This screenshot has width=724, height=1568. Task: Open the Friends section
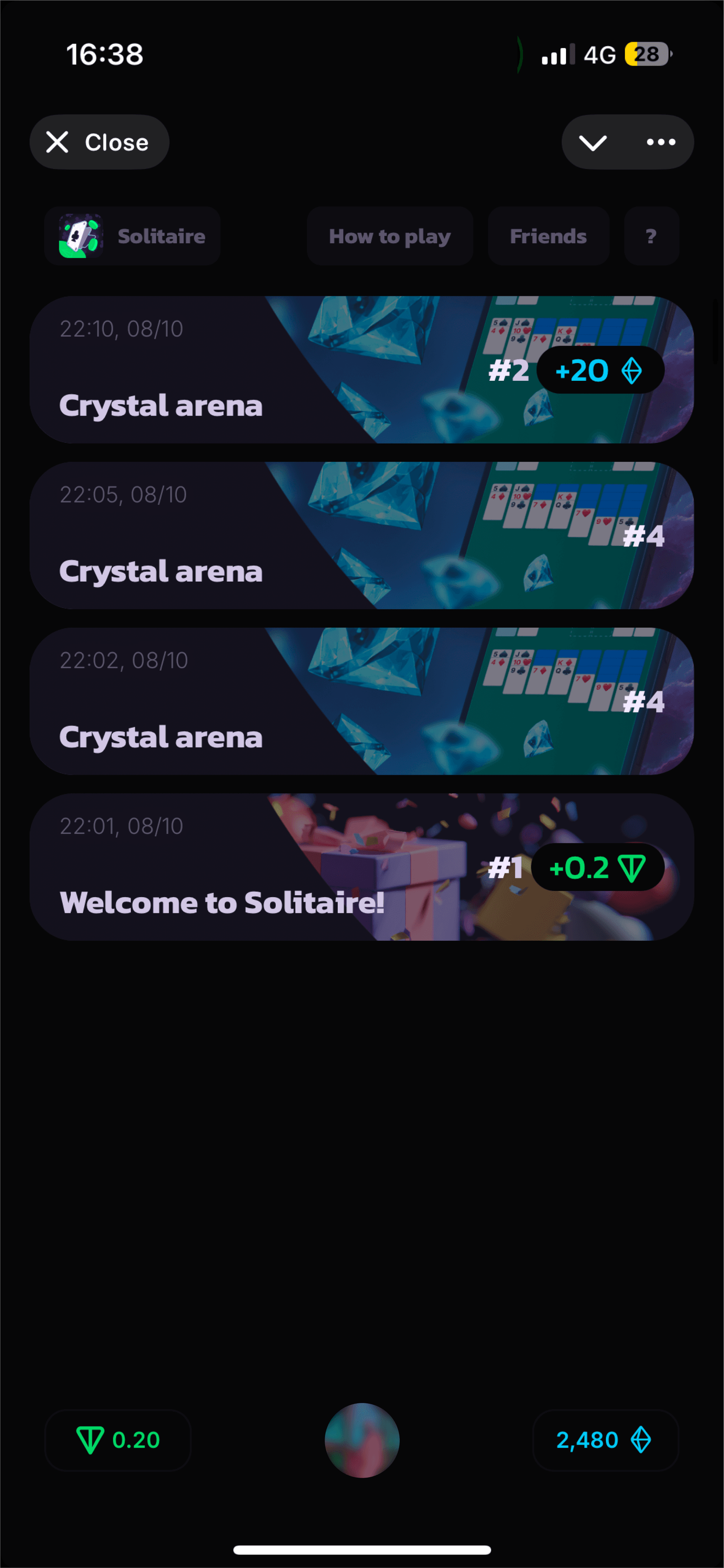pyautogui.click(x=547, y=235)
